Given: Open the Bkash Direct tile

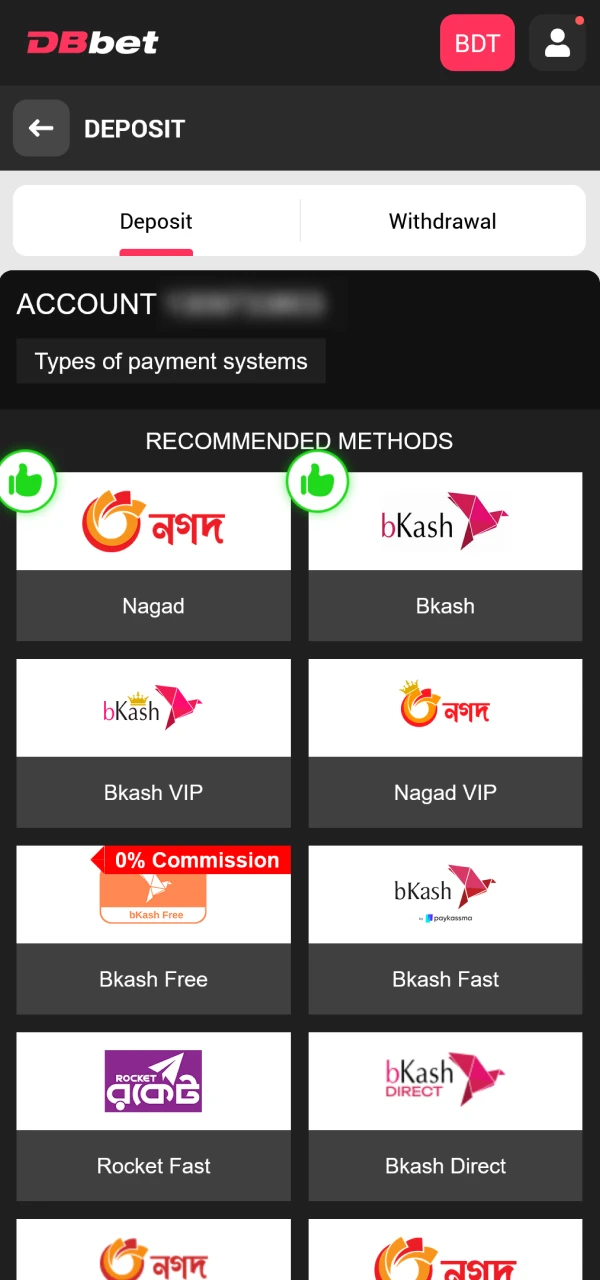Looking at the screenshot, I should (445, 1115).
